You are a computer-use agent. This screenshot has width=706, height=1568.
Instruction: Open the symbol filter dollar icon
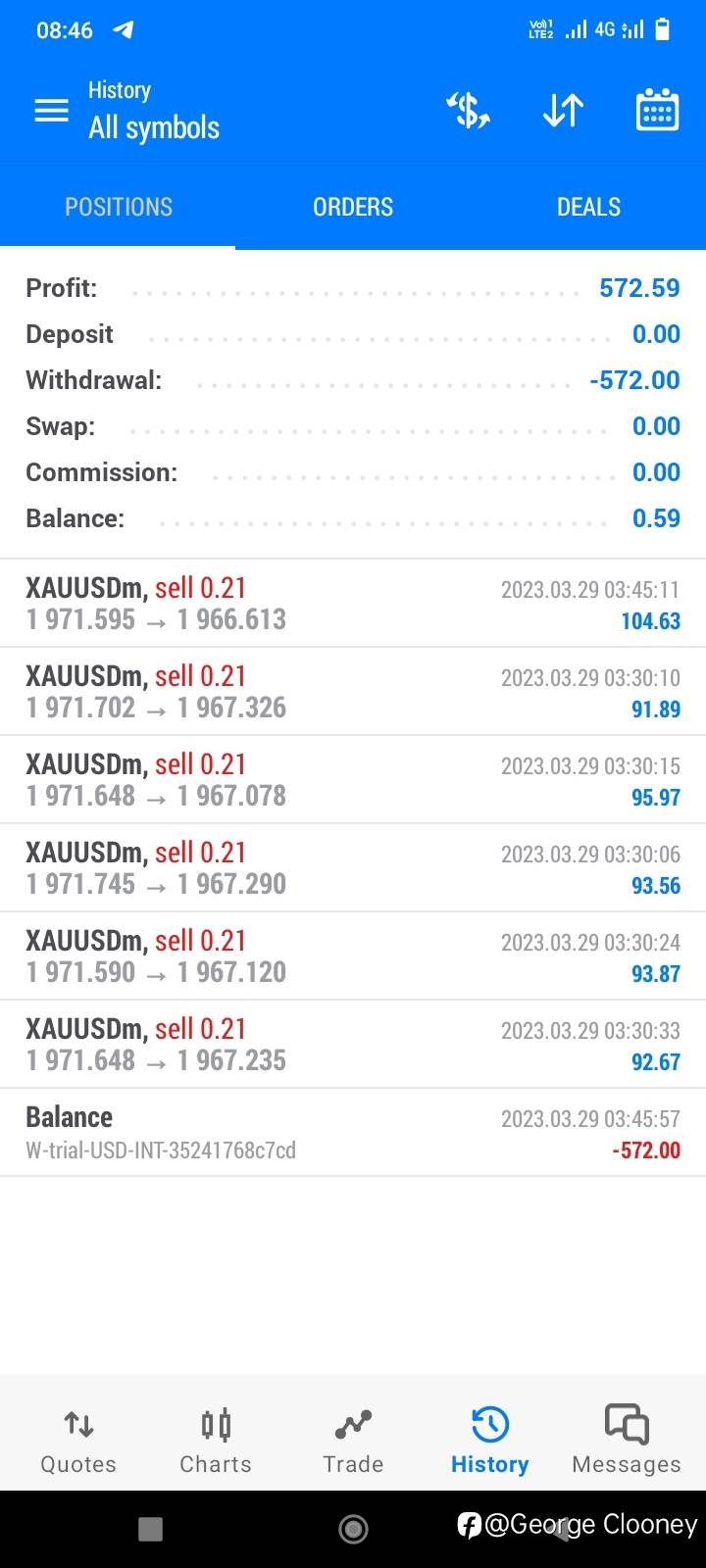469,111
